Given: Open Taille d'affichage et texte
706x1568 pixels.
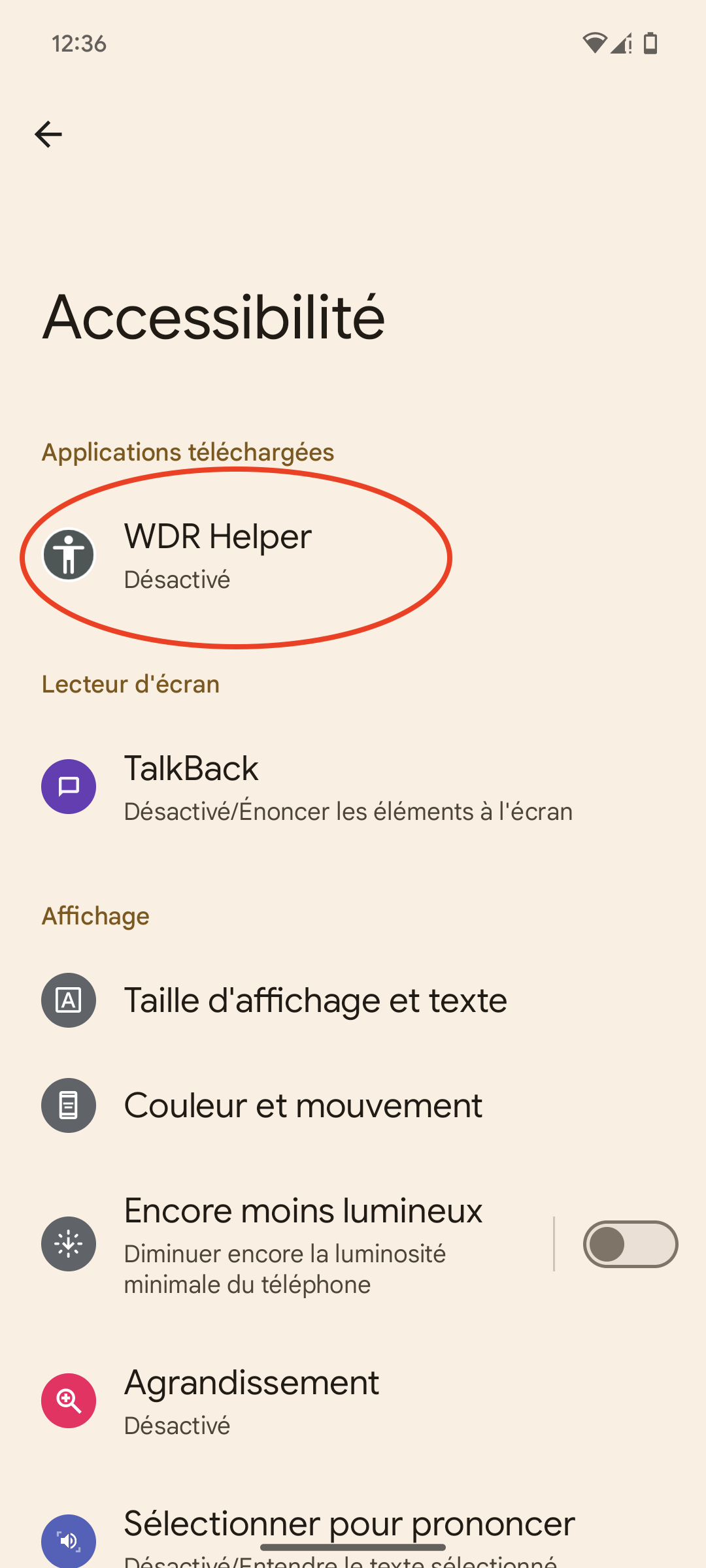Looking at the screenshot, I should (315, 1000).
